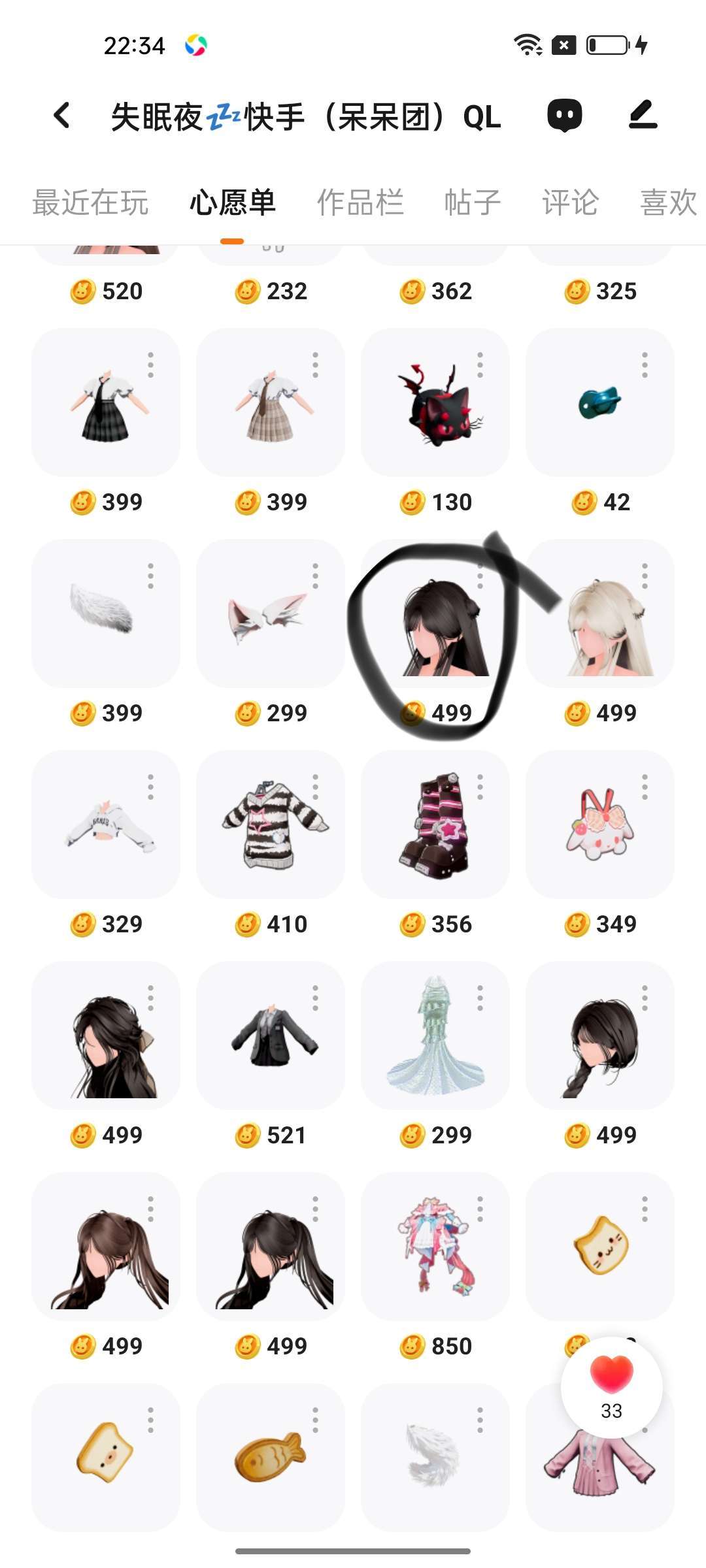Switch to the 作品栏 tab
706x1568 pixels.
pos(360,203)
